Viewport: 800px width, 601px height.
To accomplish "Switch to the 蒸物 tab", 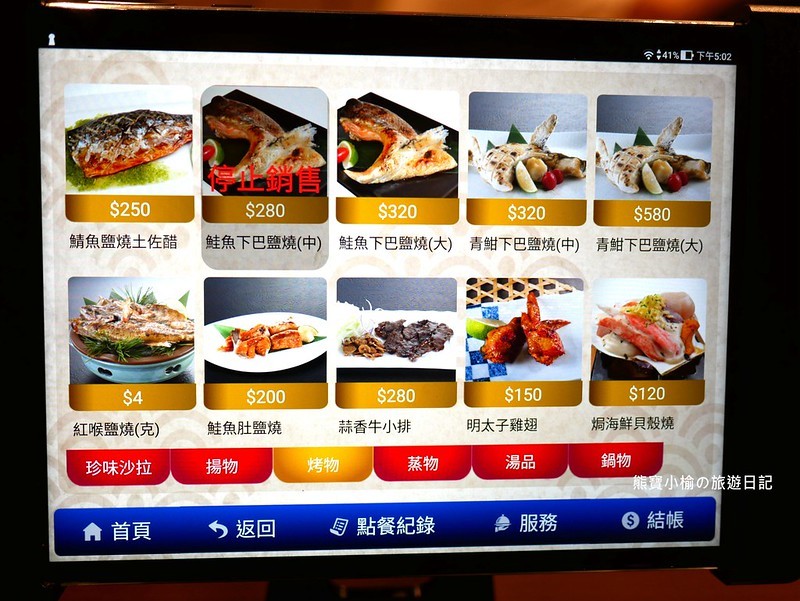I will (422, 464).
